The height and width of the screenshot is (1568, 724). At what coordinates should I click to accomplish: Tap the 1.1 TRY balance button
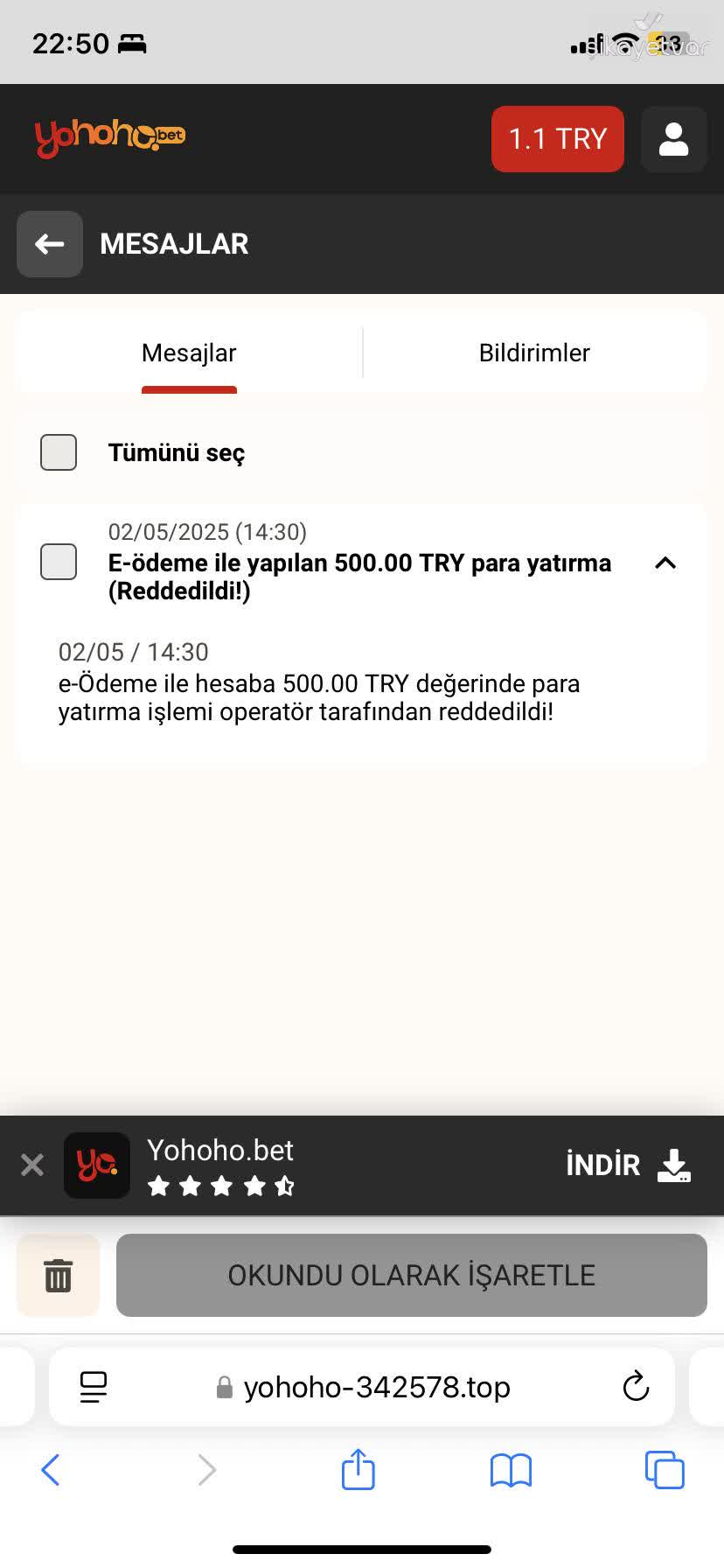[557, 138]
